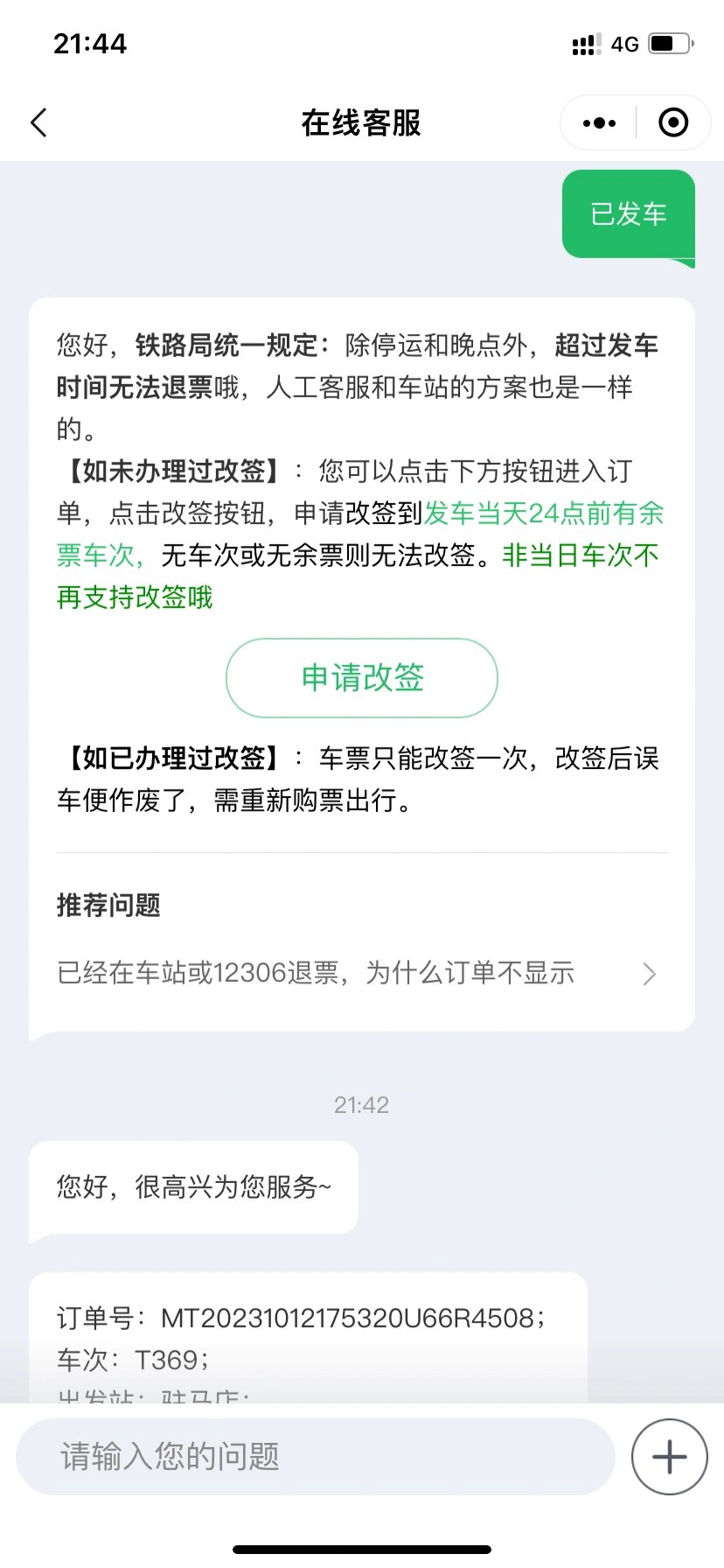Viewport: 724px width, 1568px height.
Task: Tap the mini-program capsule target icon
Action: point(673,122)
